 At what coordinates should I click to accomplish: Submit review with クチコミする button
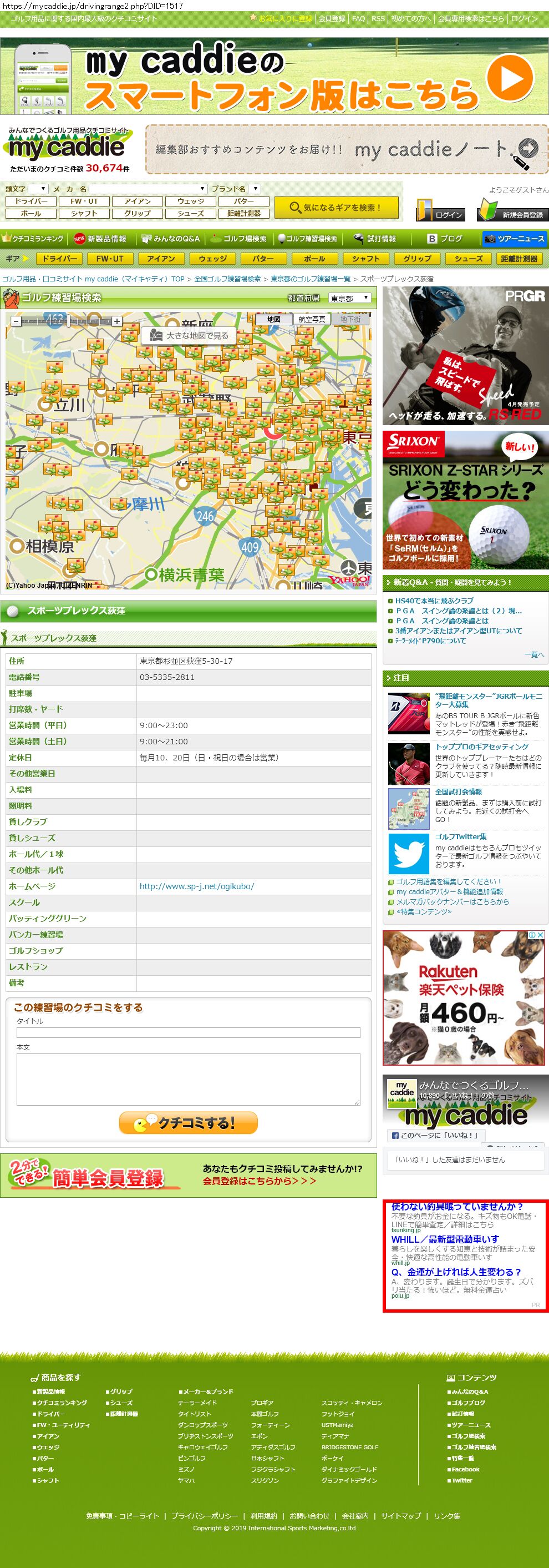click(x=188, y=1123)
